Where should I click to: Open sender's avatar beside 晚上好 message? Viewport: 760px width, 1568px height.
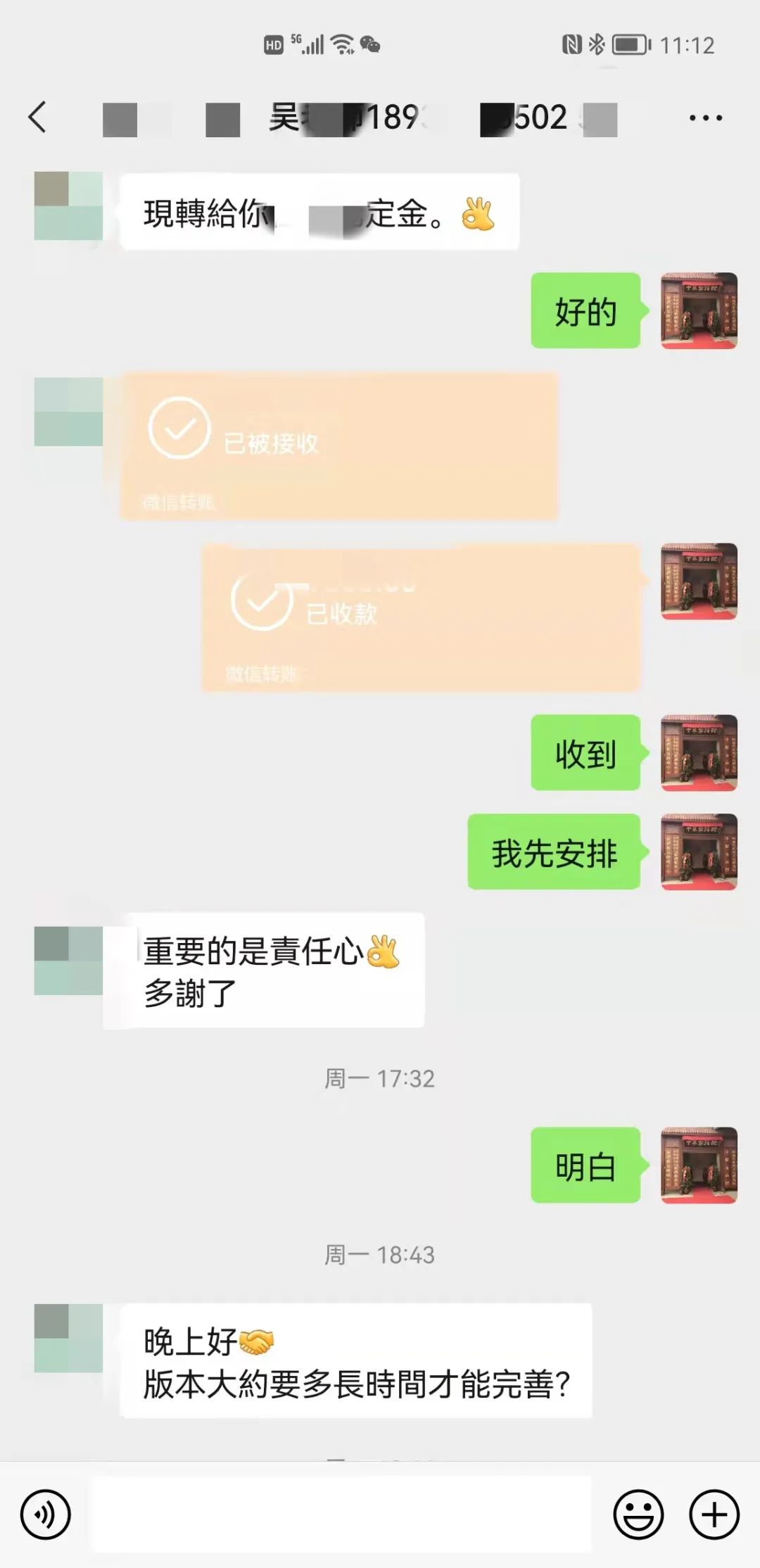pyautogui.click(x=68, y=1338)
